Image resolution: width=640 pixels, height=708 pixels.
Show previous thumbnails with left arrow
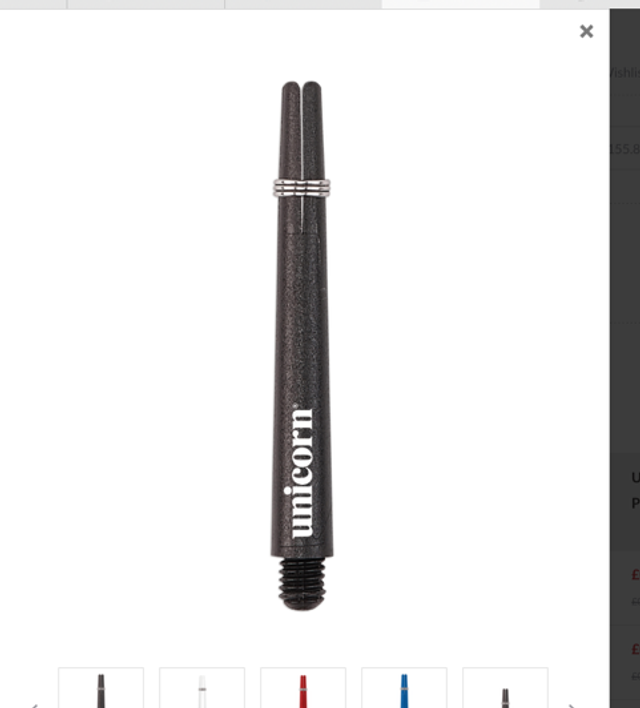tap(34, 704)
